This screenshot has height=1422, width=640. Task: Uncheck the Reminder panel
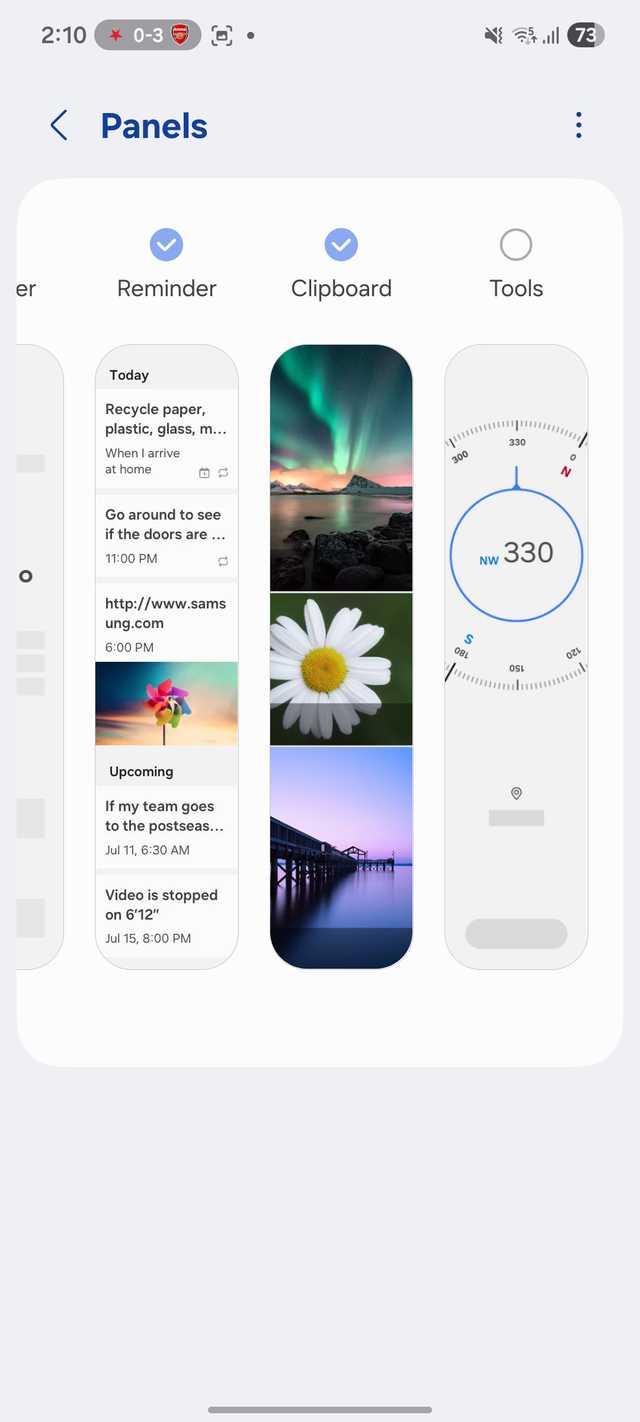click(166, 244)
